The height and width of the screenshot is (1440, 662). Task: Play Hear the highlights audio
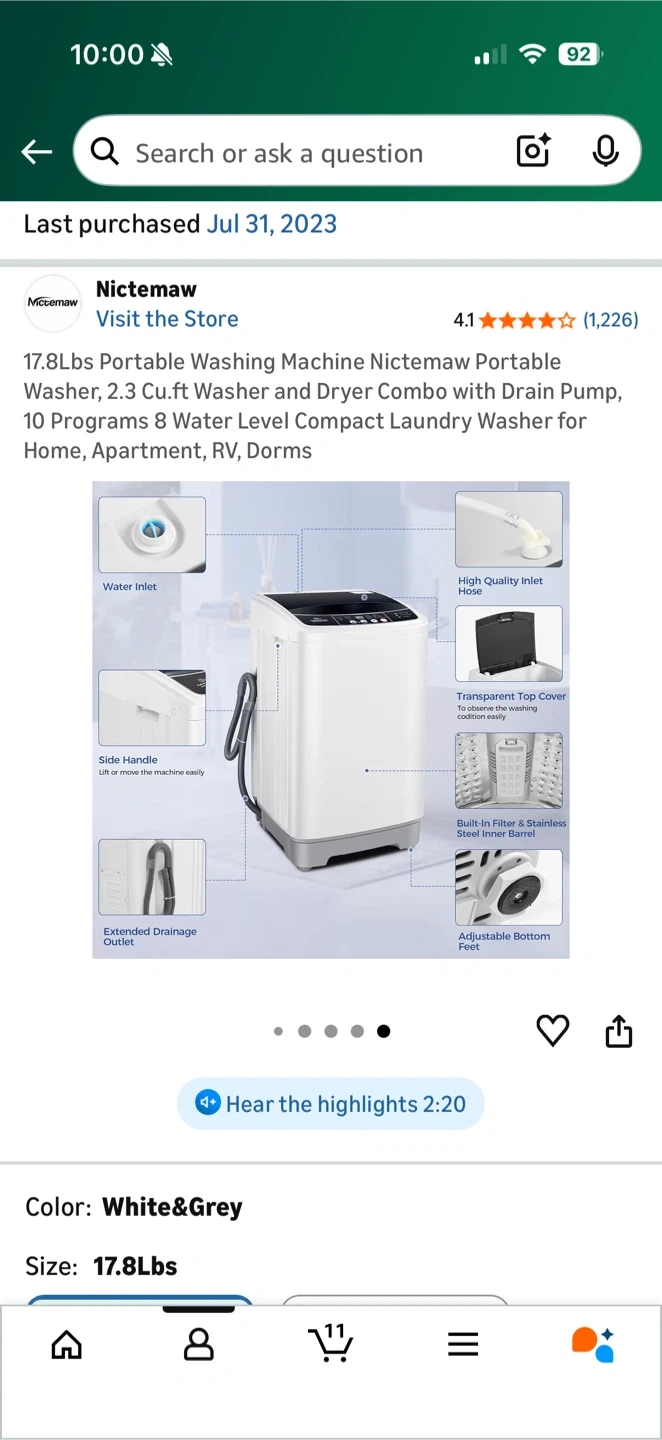331,1104
